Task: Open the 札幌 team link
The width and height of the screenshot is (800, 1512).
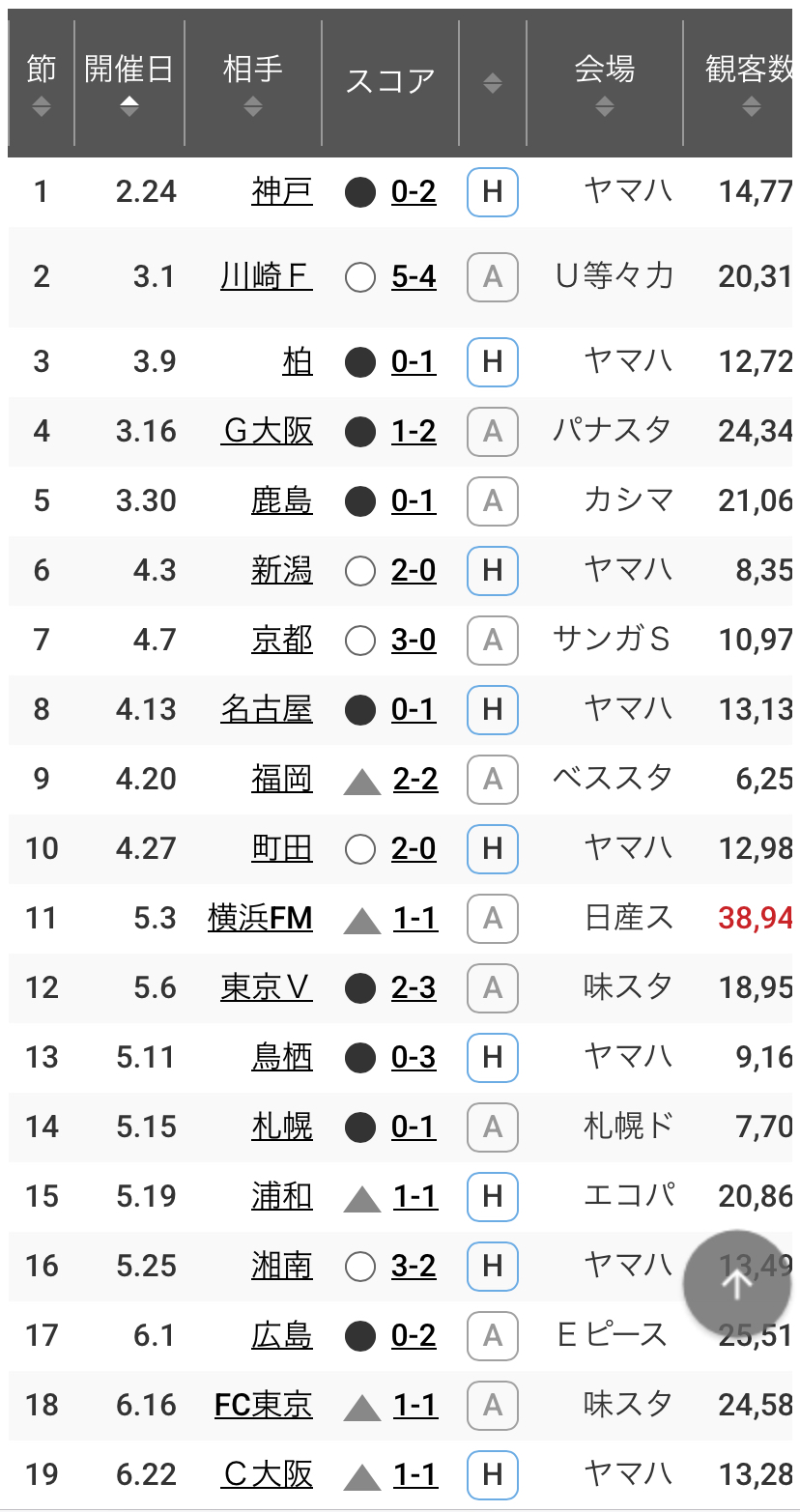Action: (x=282, y=1127)
